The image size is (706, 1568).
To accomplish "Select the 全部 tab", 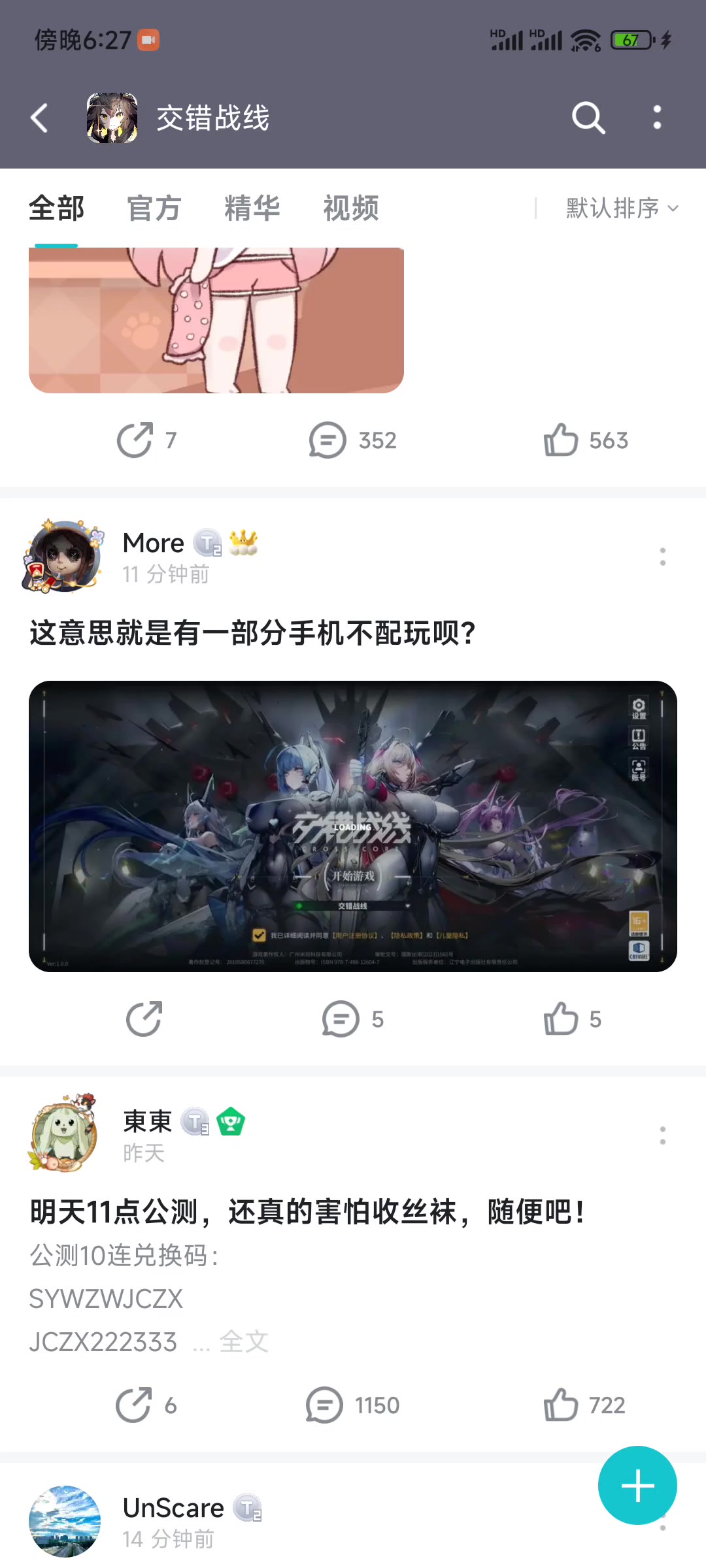I will coord(56,208).
